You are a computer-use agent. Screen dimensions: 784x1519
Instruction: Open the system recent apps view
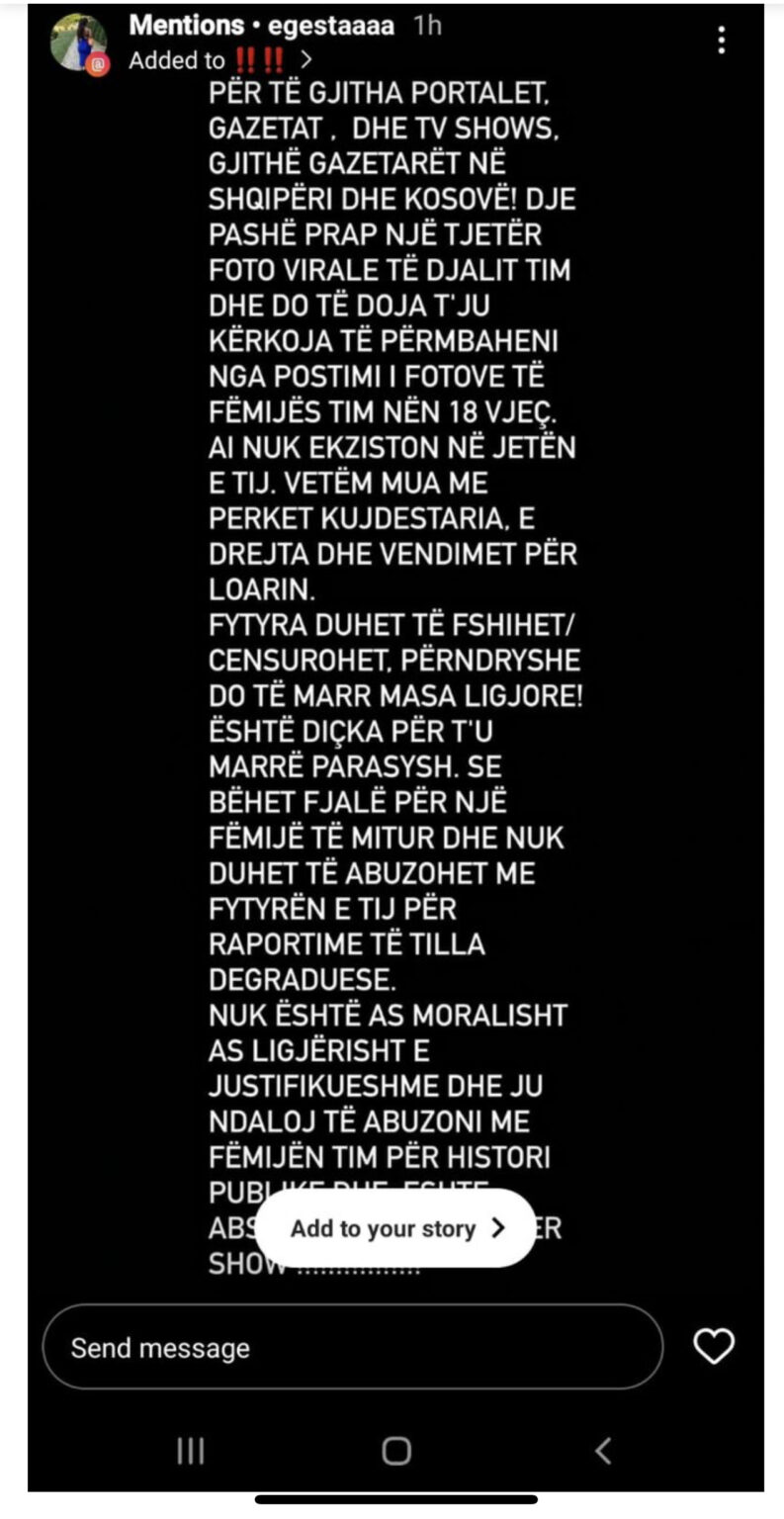click(190, 1451)
